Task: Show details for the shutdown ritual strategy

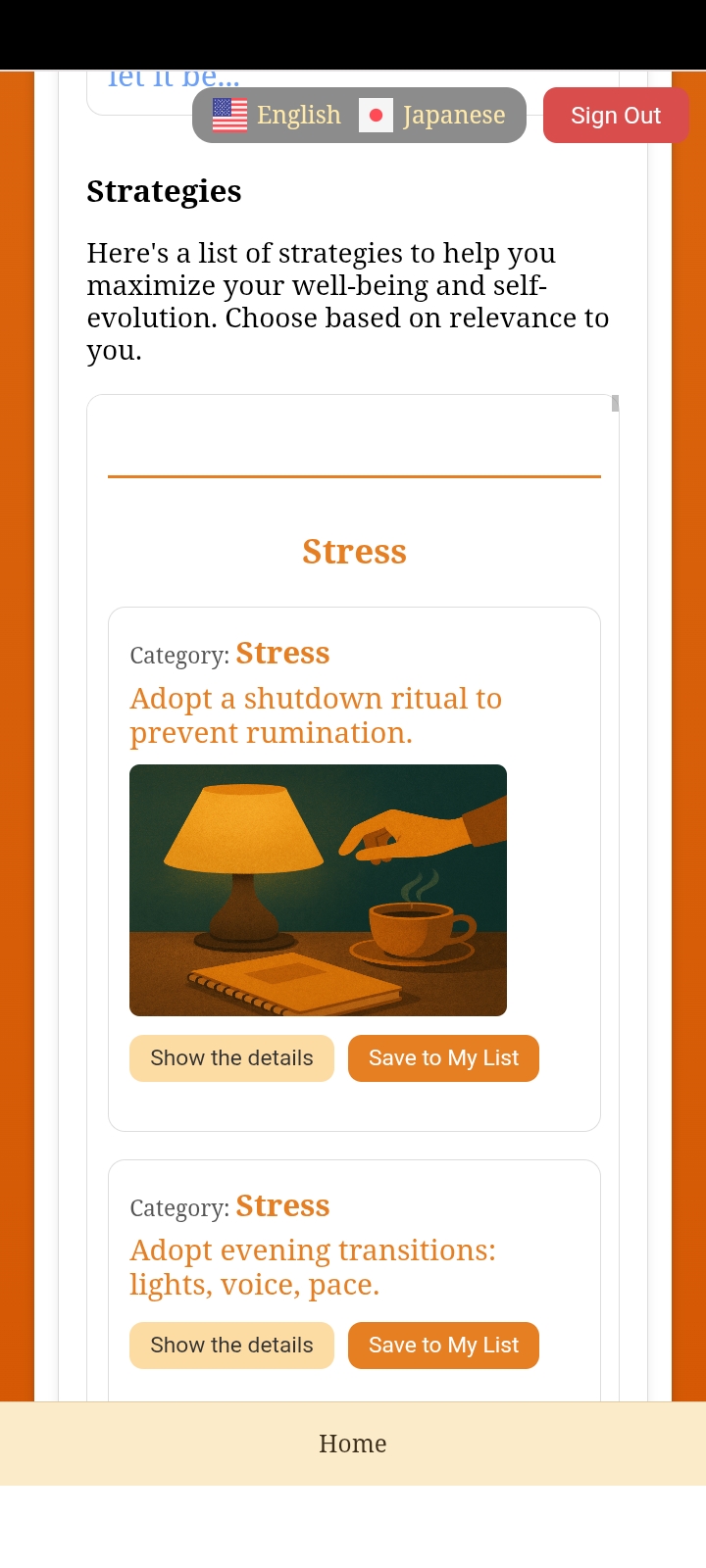Action: (x=231, y=1058)
